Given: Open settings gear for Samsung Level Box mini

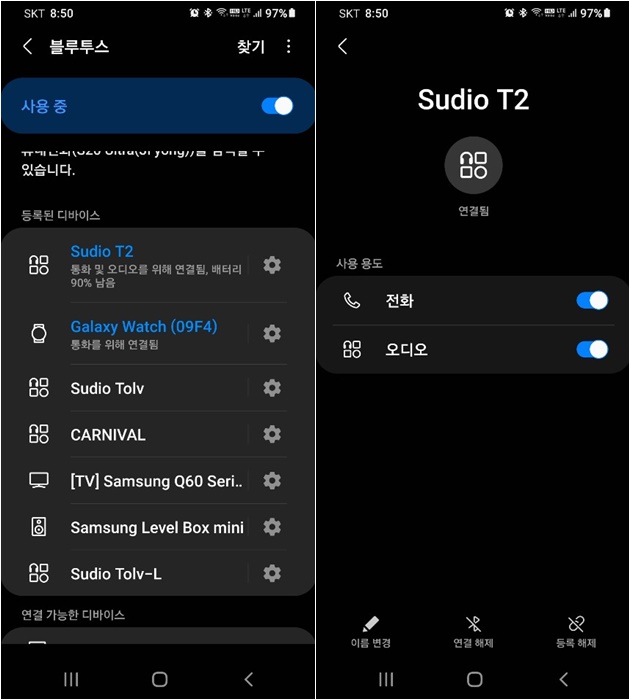Looking at the screenshot, I should pos(272,527).
